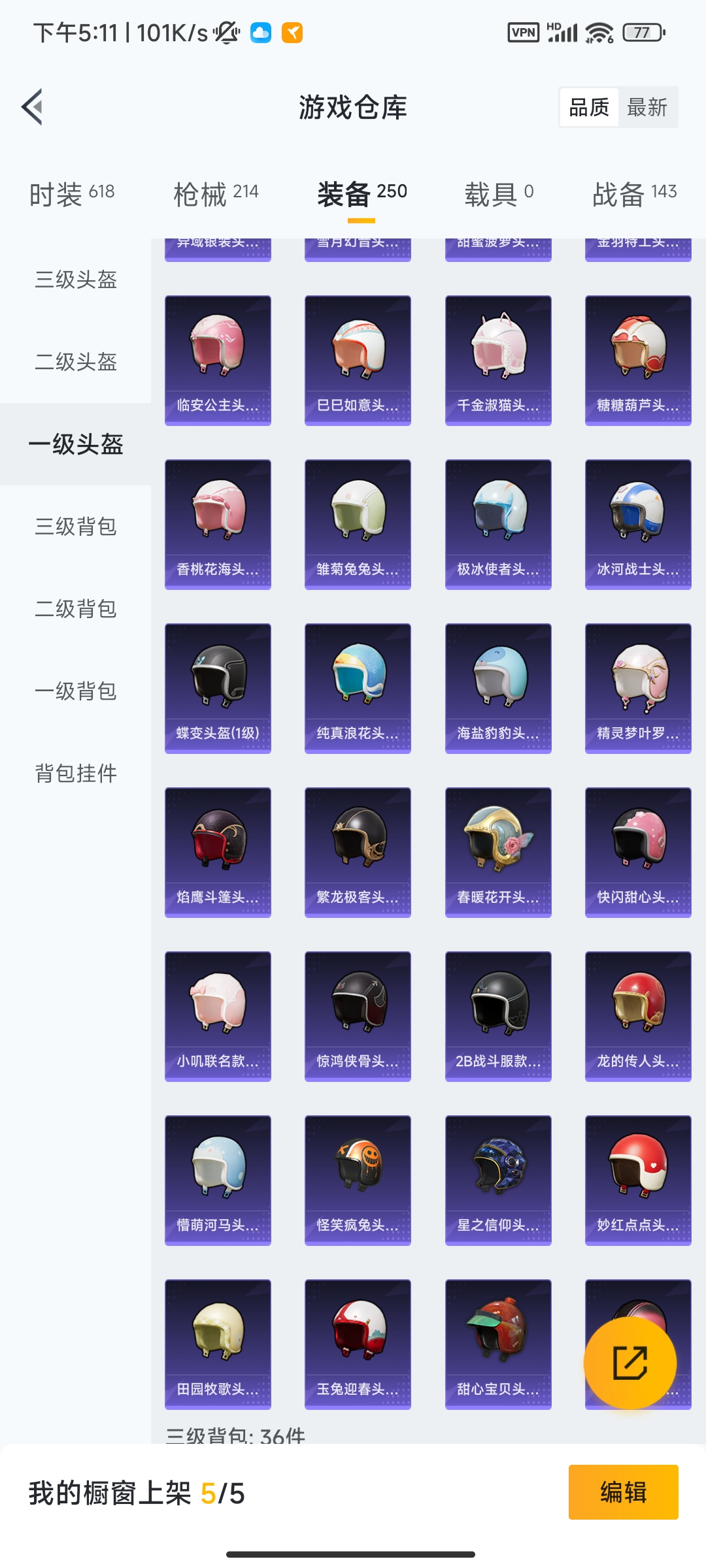Open the 春暖花开 helmet item
This screenshot has height=1568, width=706.
(x=498, y=852)
